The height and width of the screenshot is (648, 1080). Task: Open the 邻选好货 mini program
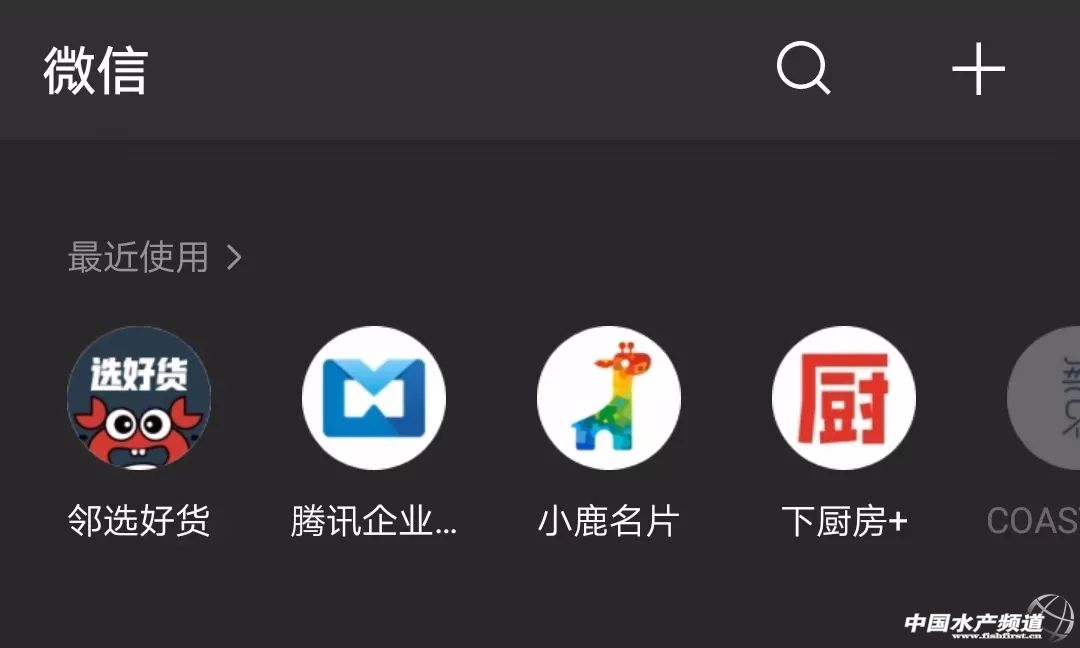[x=139, y=398]
